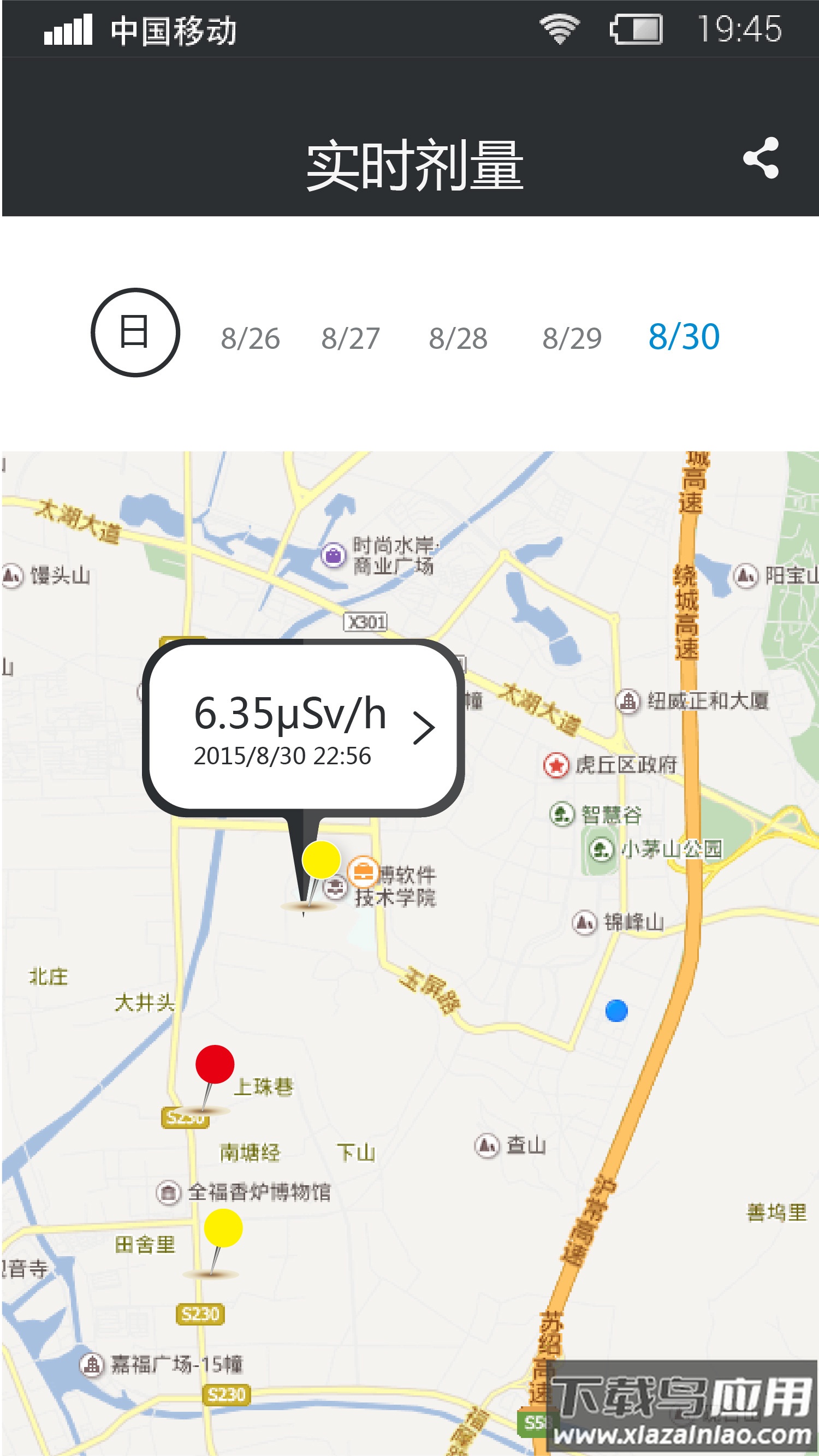Select the 软件技术学院 school briefcase icon

[365, 875]
